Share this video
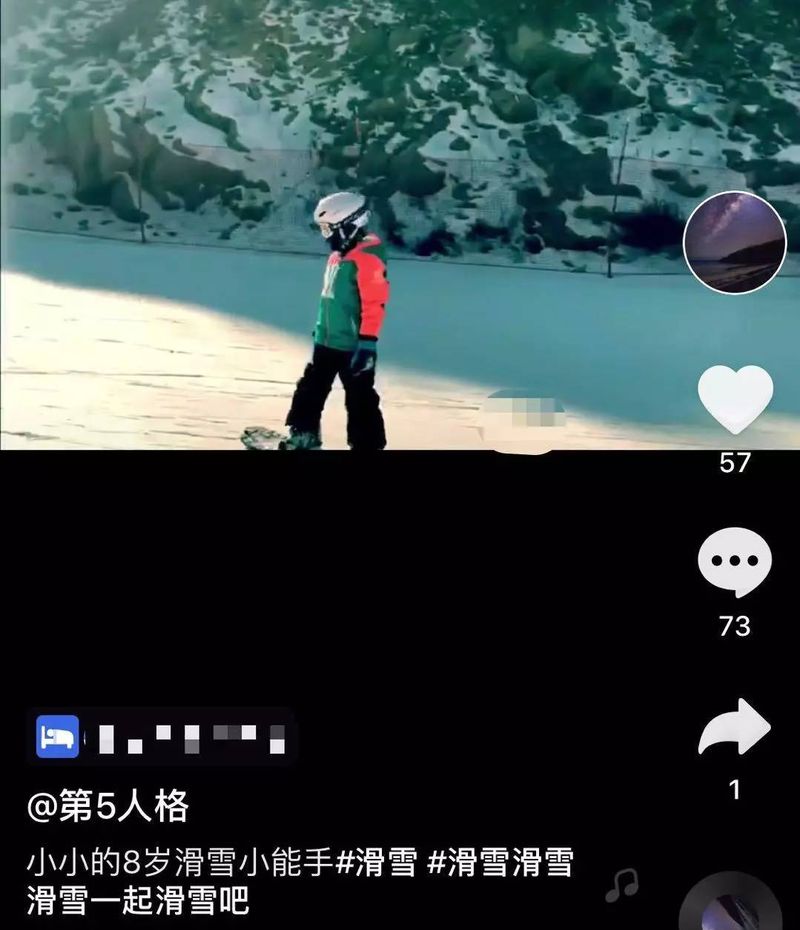 [x=734, y=728]
